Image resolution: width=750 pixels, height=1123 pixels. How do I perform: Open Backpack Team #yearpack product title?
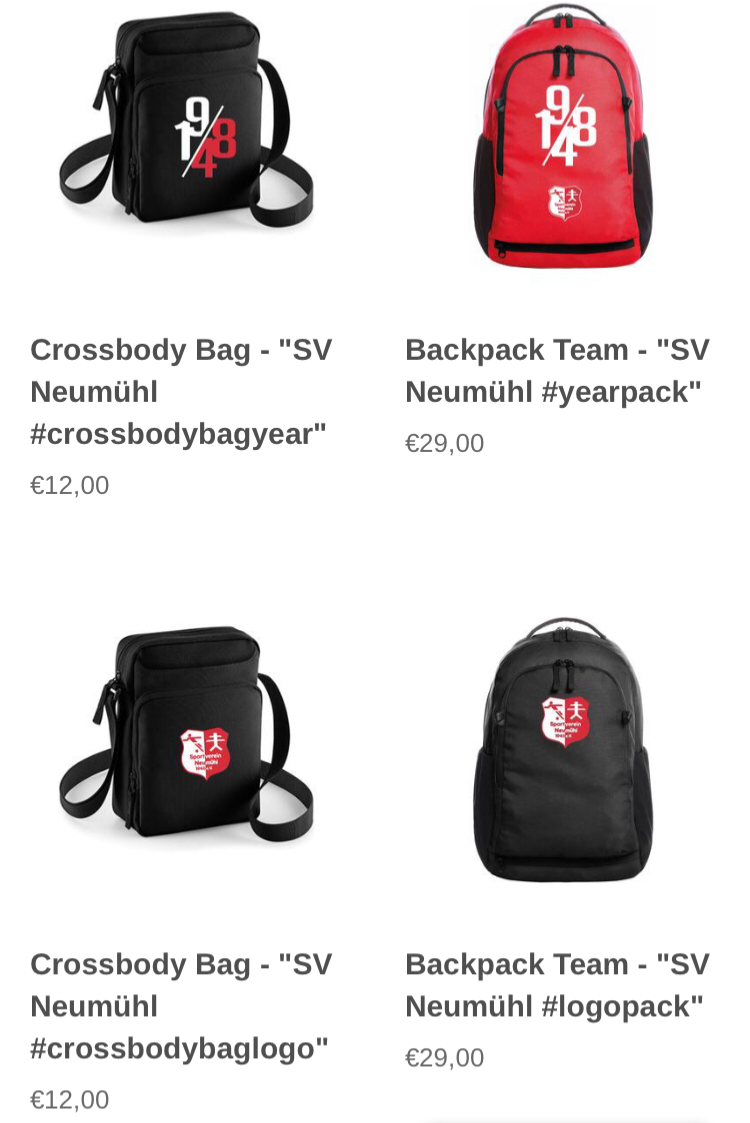557,371
